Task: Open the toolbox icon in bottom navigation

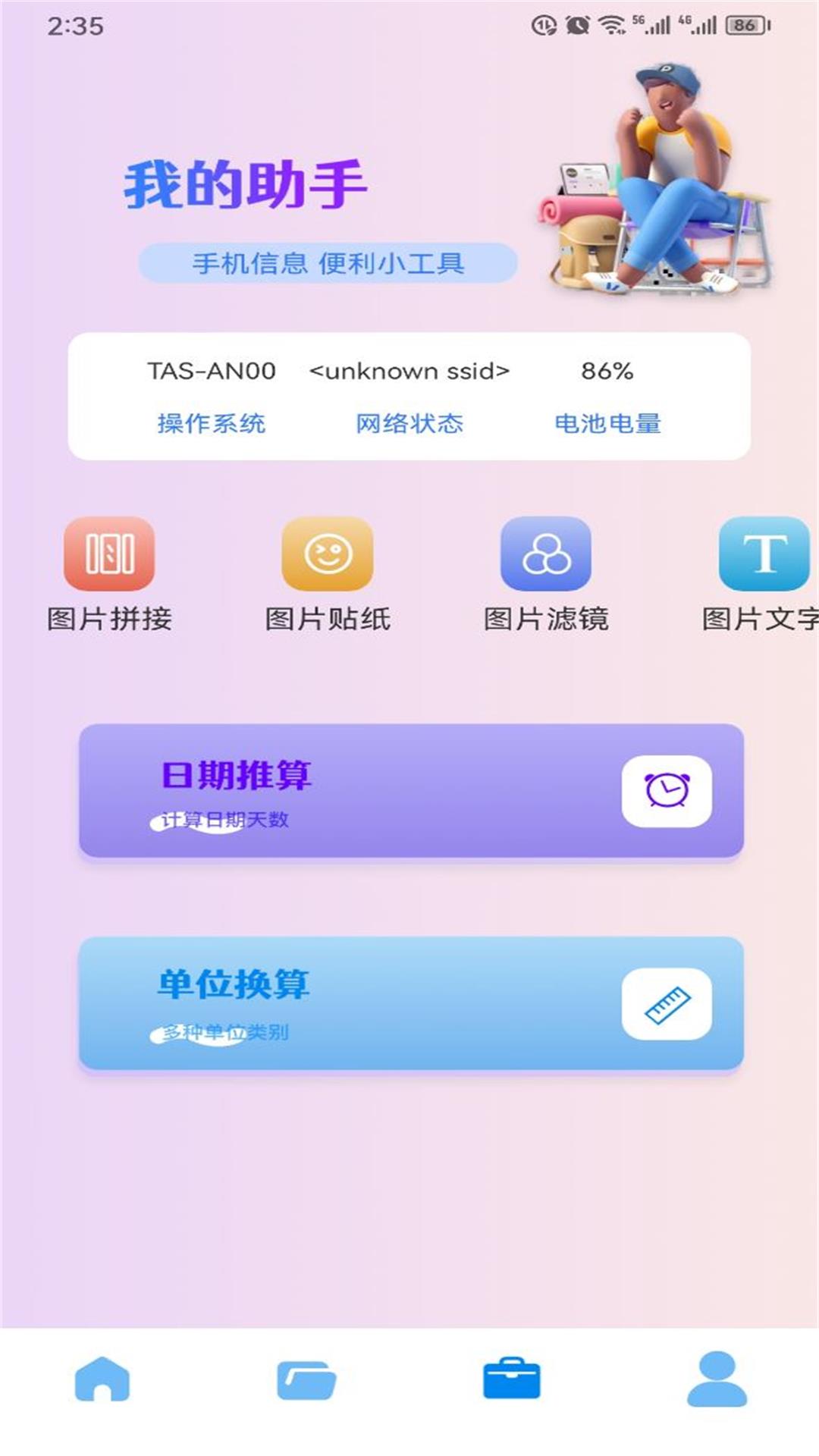Action: tap(512, 1399)
